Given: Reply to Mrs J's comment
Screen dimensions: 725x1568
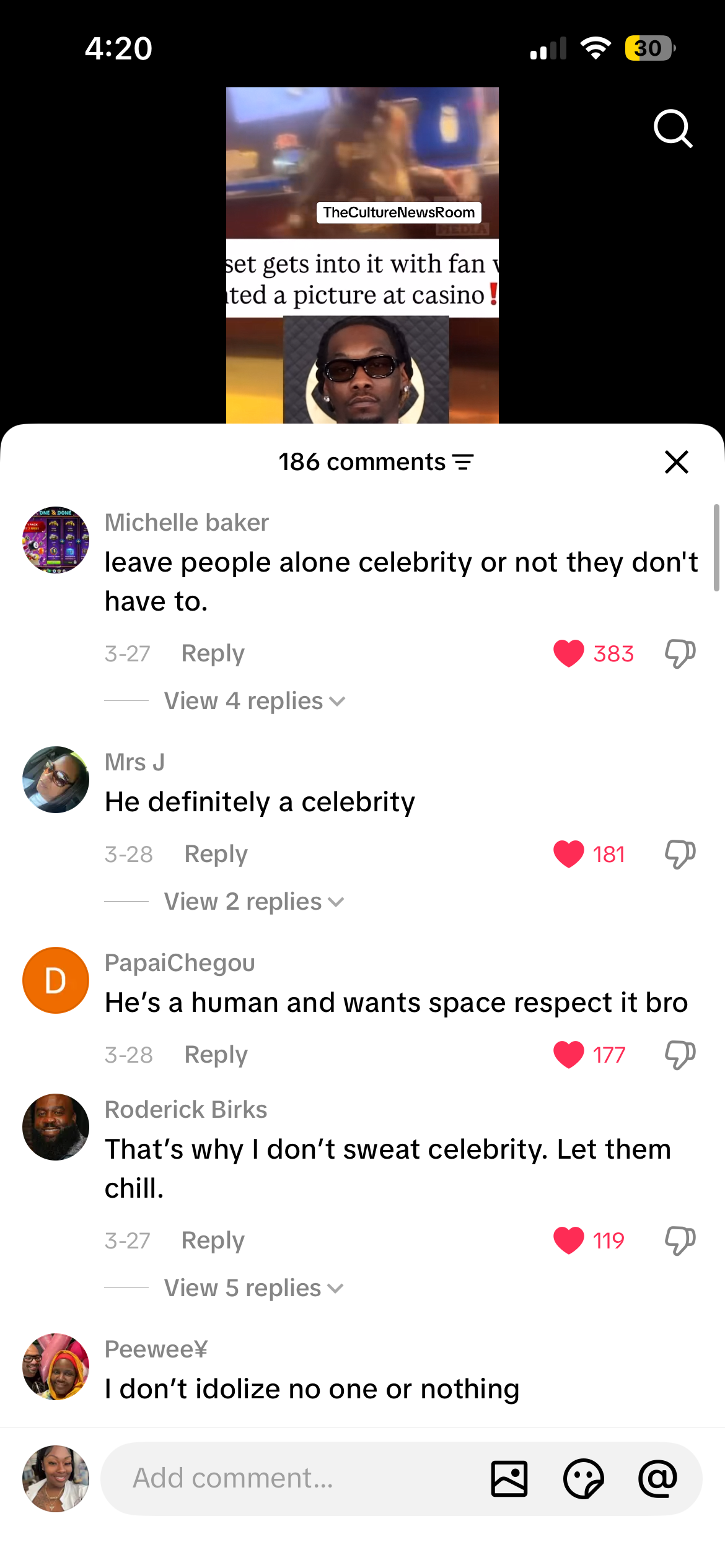Looking at the screenshot, I should tap(216, 854).
